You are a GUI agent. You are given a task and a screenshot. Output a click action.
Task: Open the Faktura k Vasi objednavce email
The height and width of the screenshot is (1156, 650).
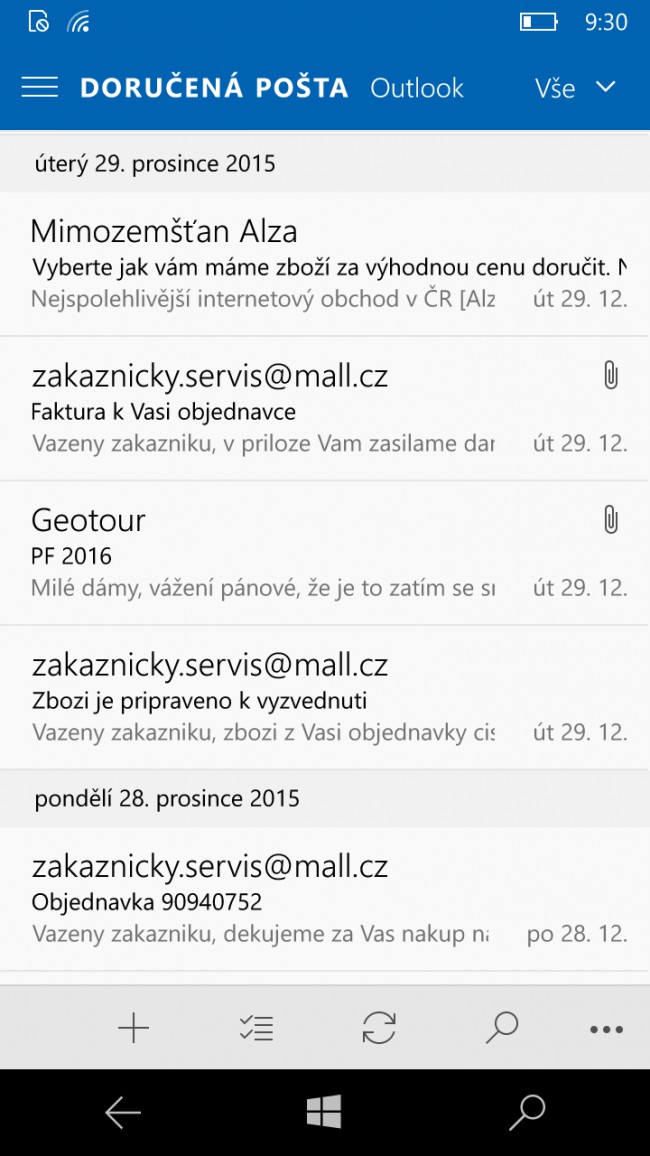(x=325, y=408)
